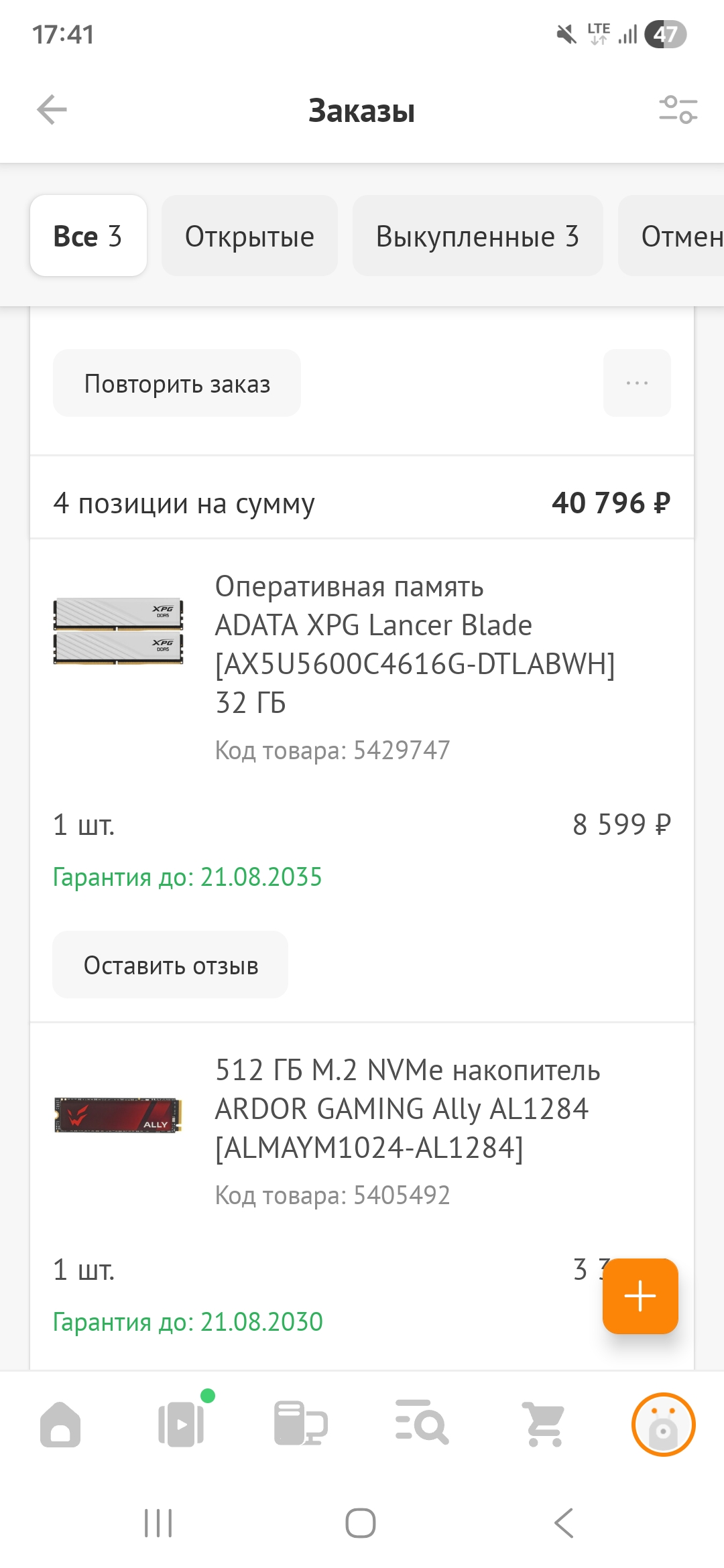Go to the home tab

[60, 1425]
